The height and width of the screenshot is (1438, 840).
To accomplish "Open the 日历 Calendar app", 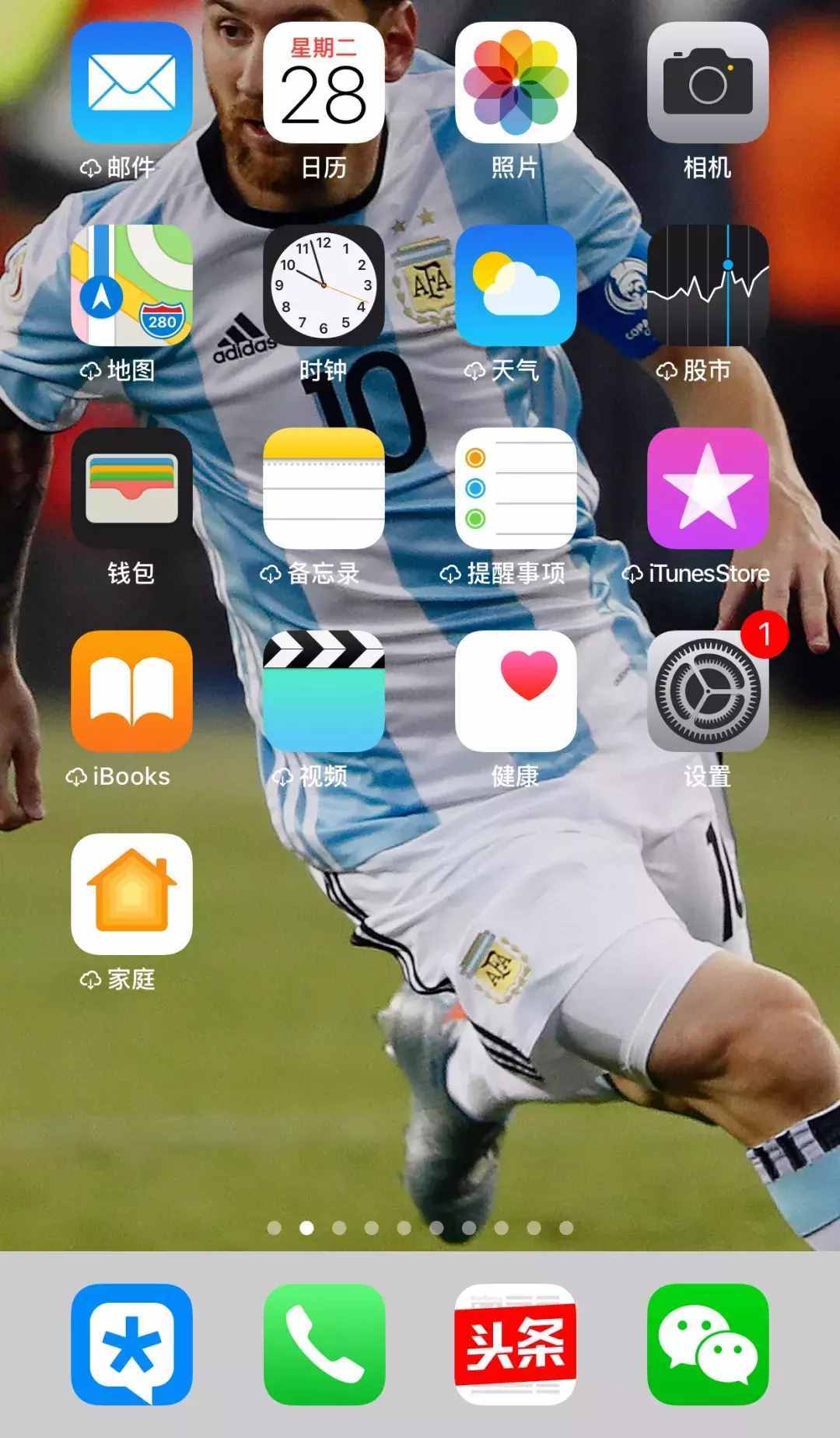I will point(324,83).
